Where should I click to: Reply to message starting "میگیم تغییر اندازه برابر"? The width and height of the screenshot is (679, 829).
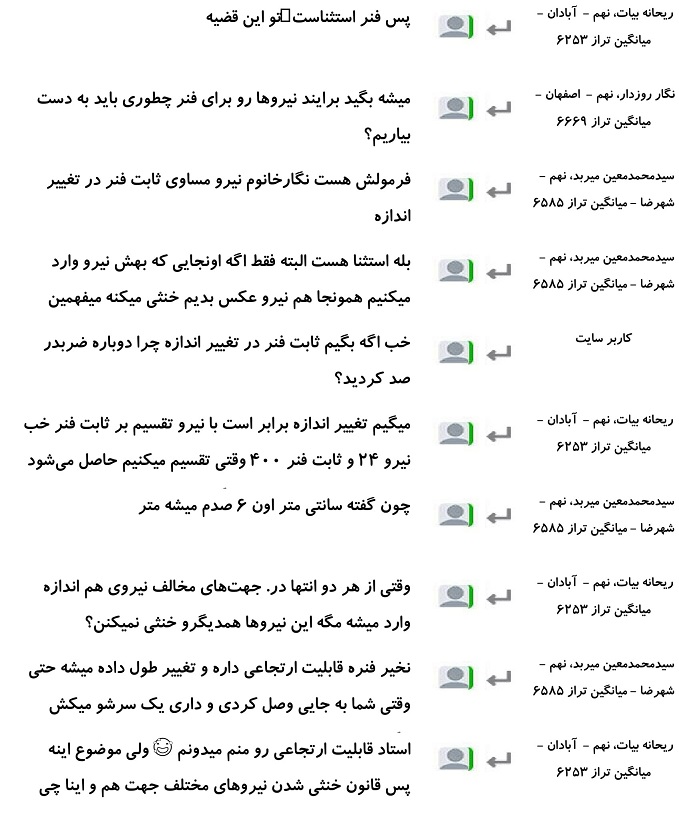497,432
